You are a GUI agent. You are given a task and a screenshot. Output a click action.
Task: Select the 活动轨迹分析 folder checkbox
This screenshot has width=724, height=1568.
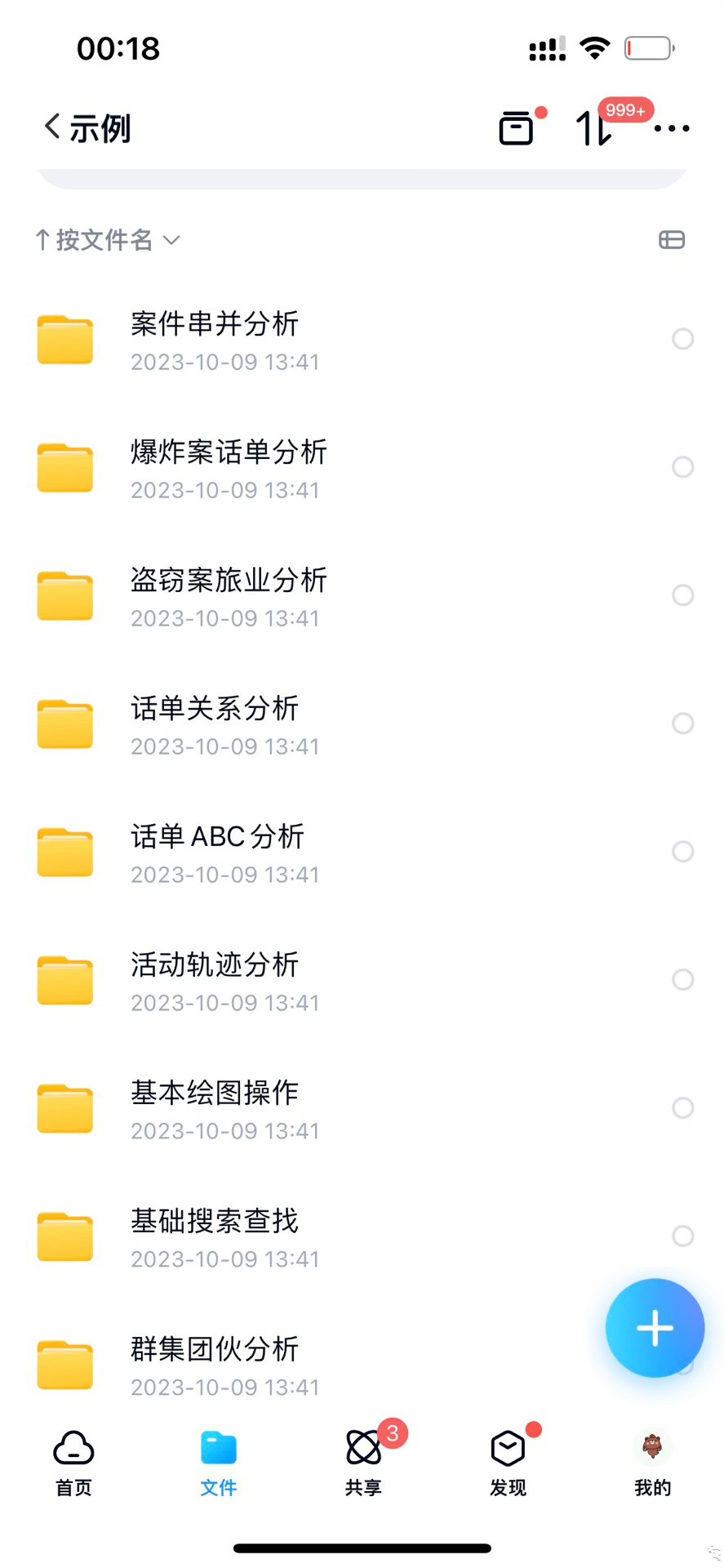coord(682,980)
